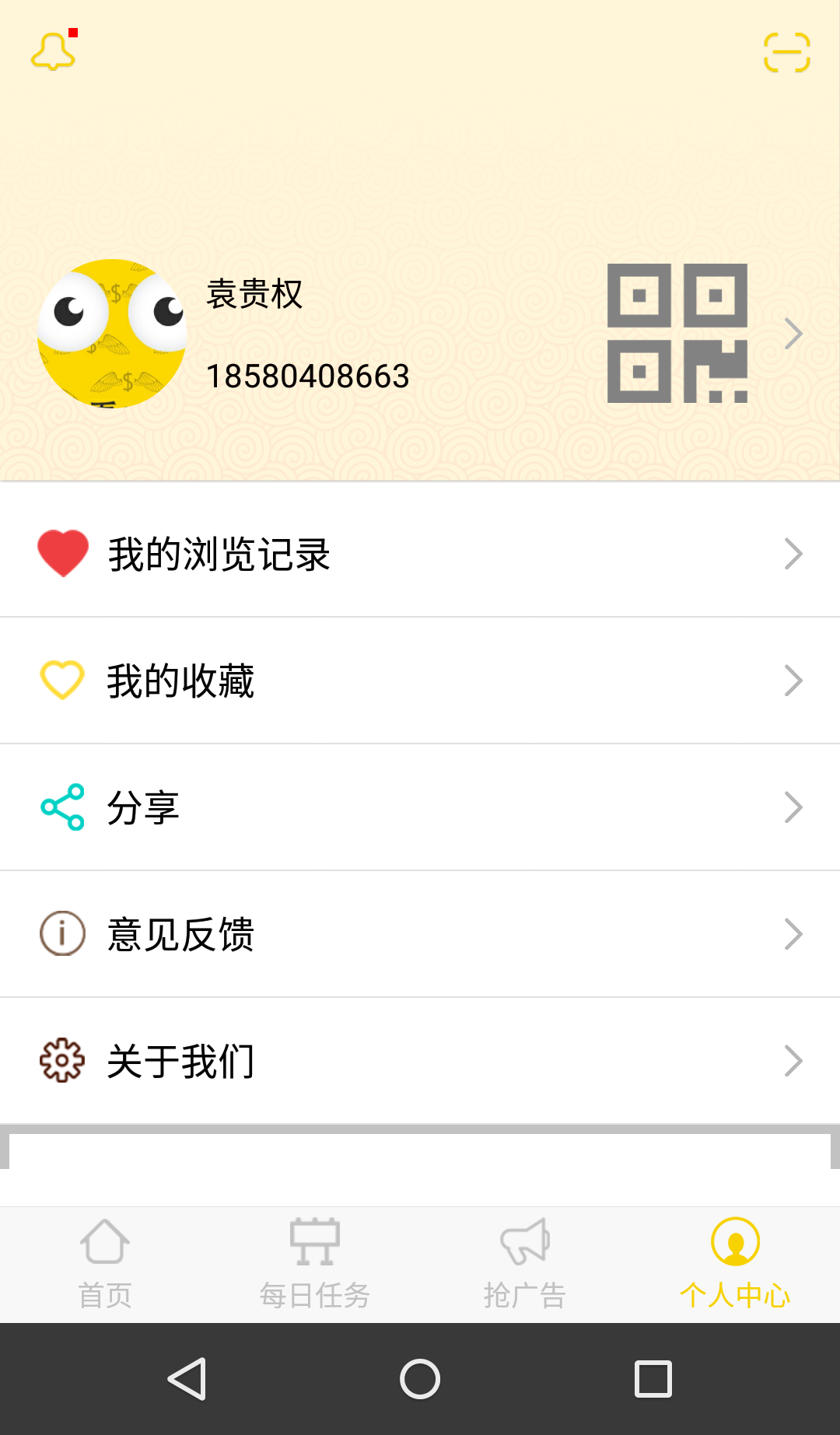Switch to the 首页 home tab

(105, 1264)
